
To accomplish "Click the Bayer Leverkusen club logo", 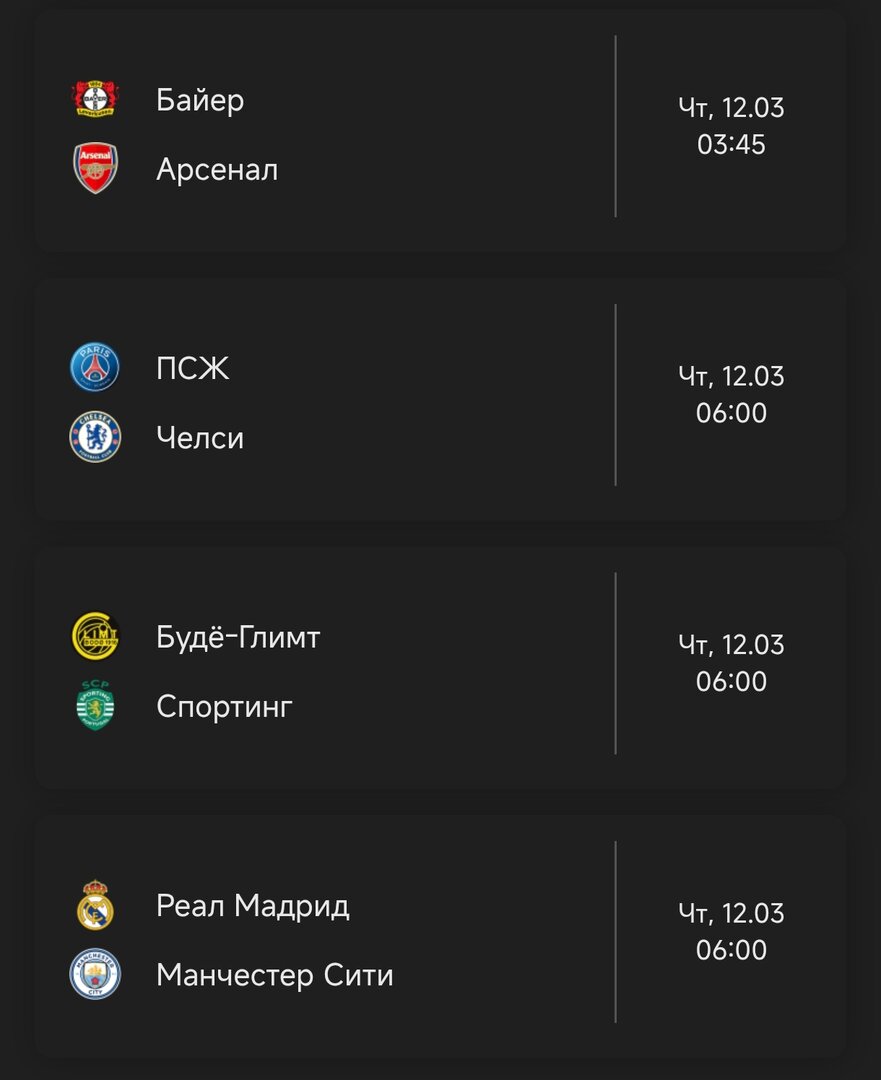I will click(x=95, y=100).
